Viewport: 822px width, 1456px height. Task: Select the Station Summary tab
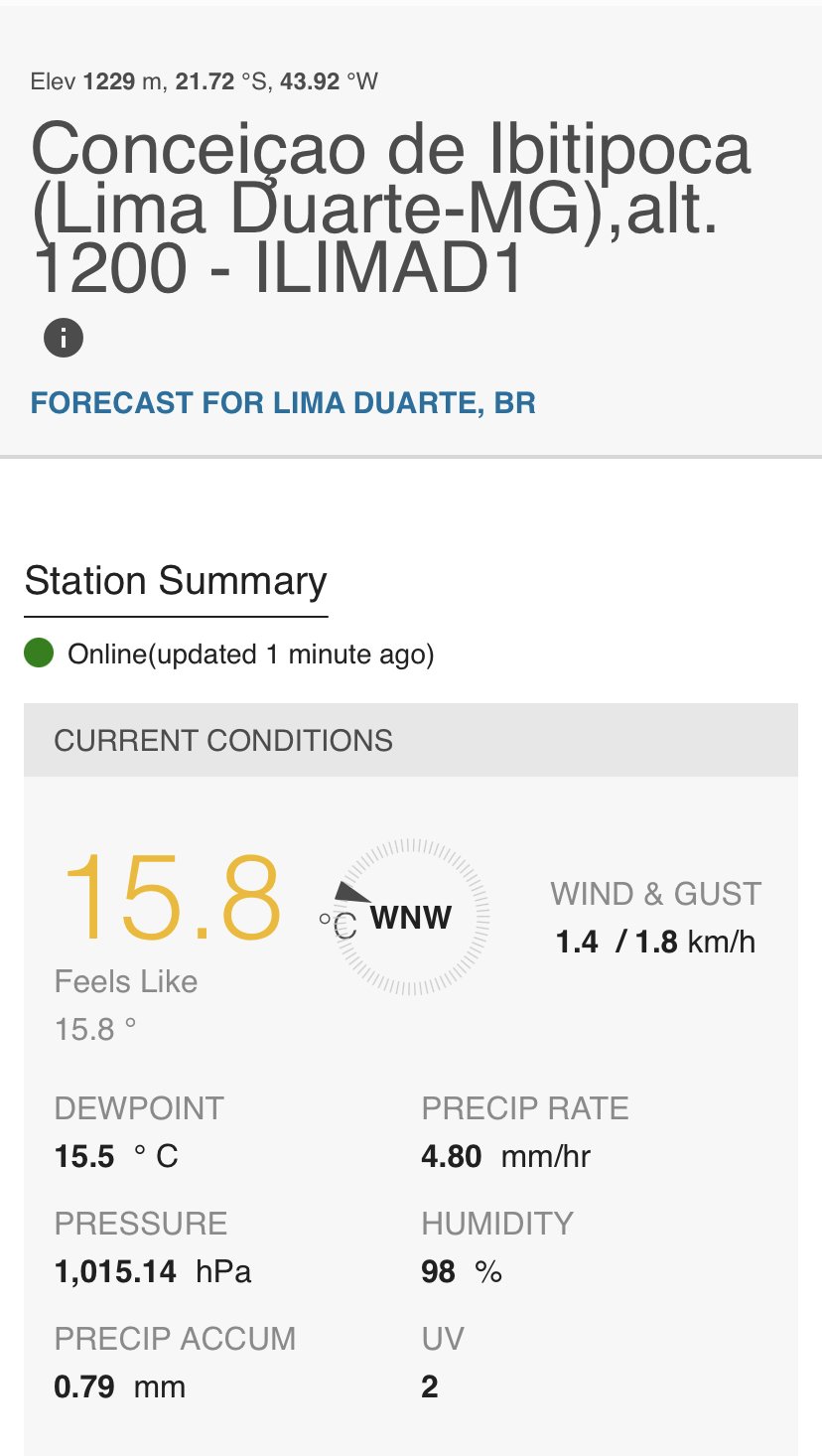pos(176,581)
